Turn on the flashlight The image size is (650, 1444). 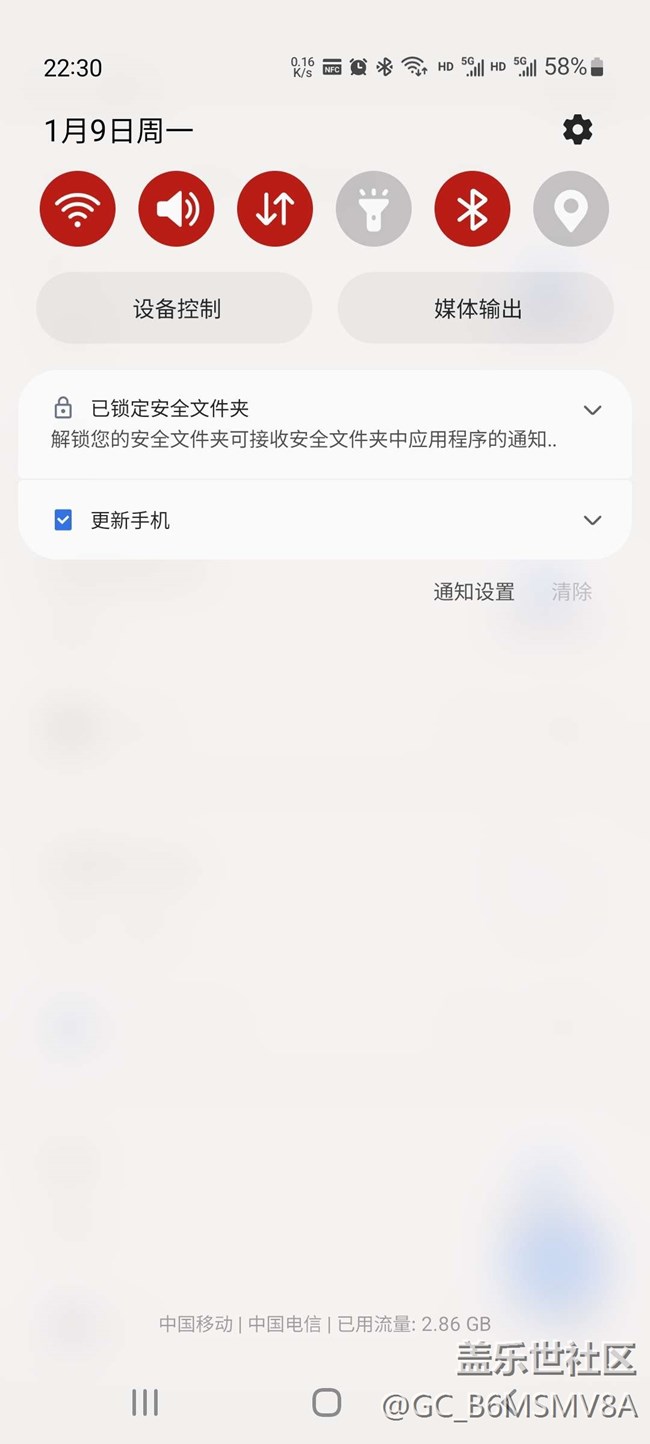[374, 209]
